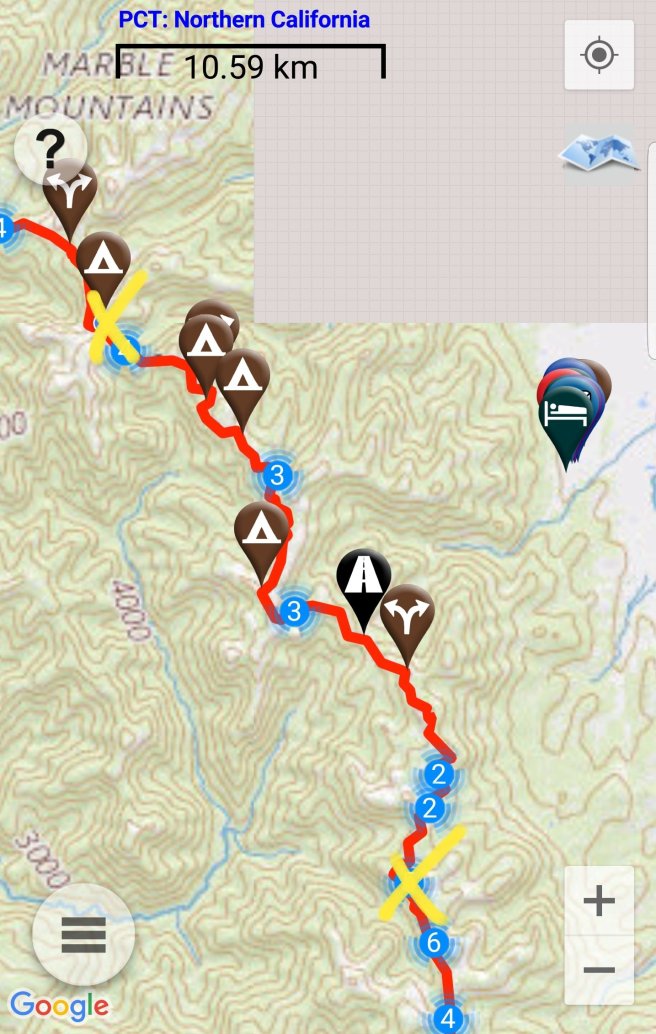This screenshot has height=1034, width=656.
Task: Open the help question mark button
Action: [x=49, y=150]
